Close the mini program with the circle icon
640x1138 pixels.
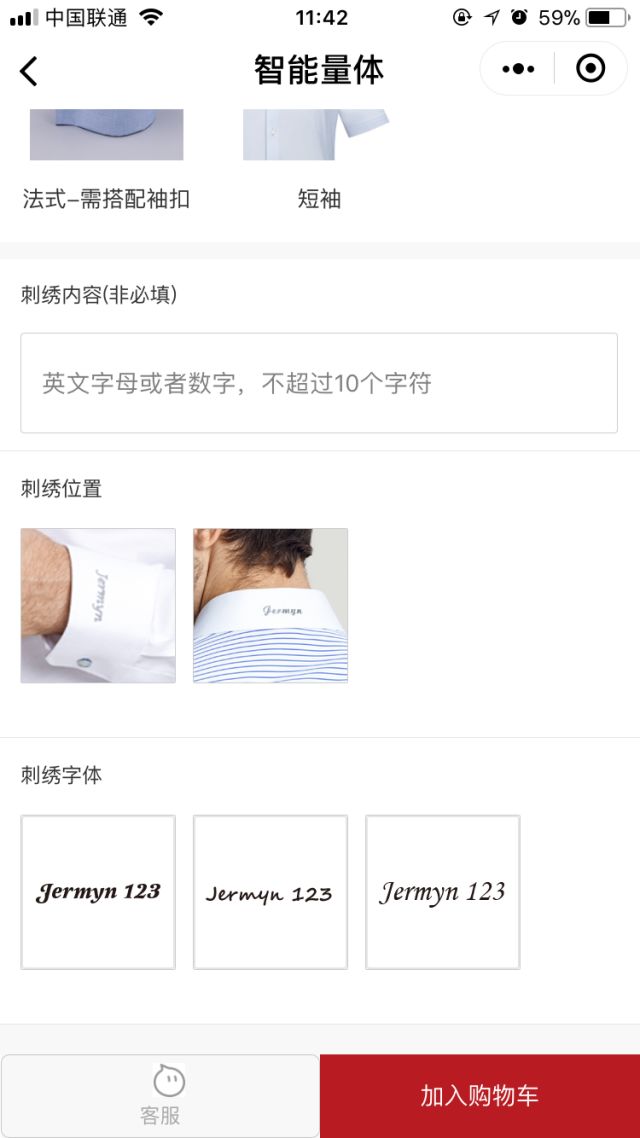pyautogui.click(x=591, y=69)
